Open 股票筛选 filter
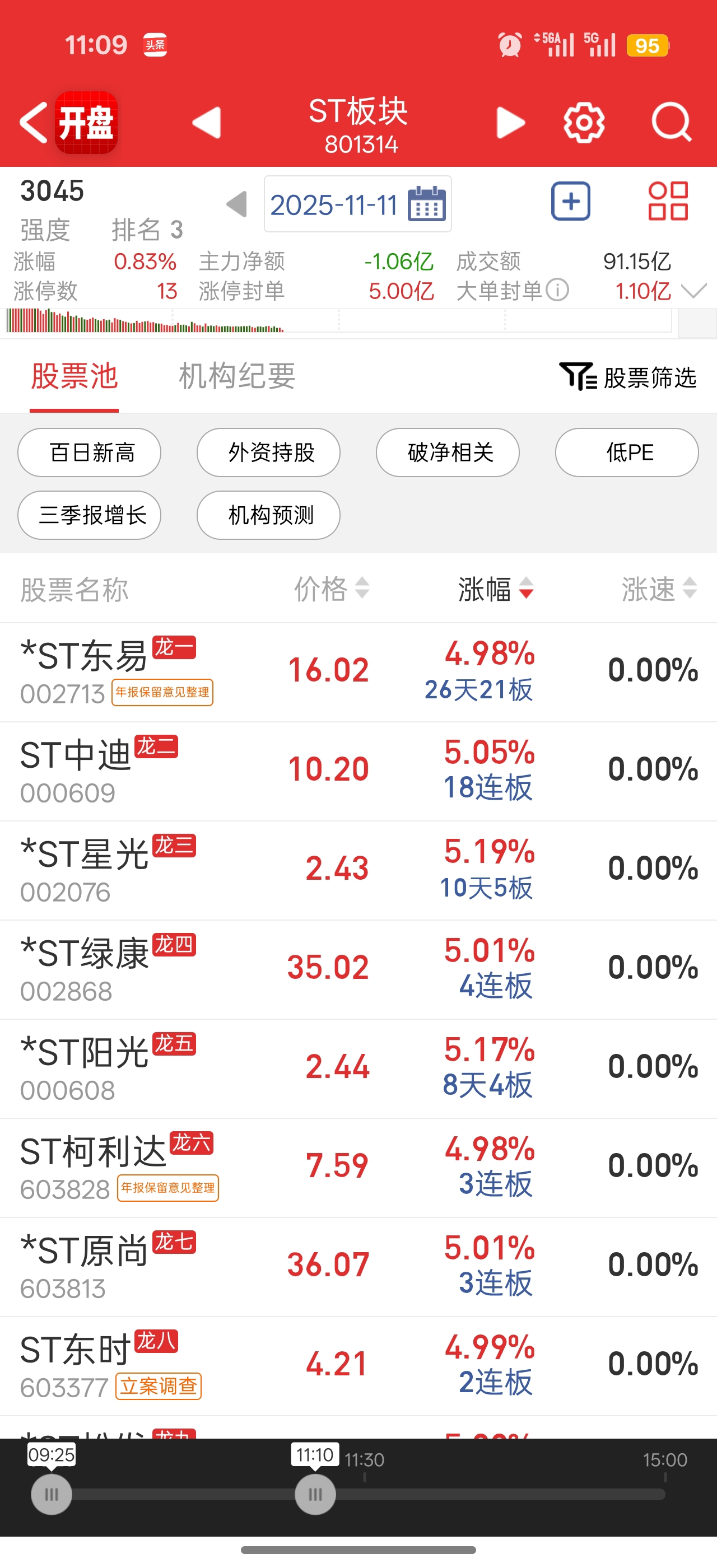Image resolution: width=717 pixels, height=1568 pixels. 628,377
